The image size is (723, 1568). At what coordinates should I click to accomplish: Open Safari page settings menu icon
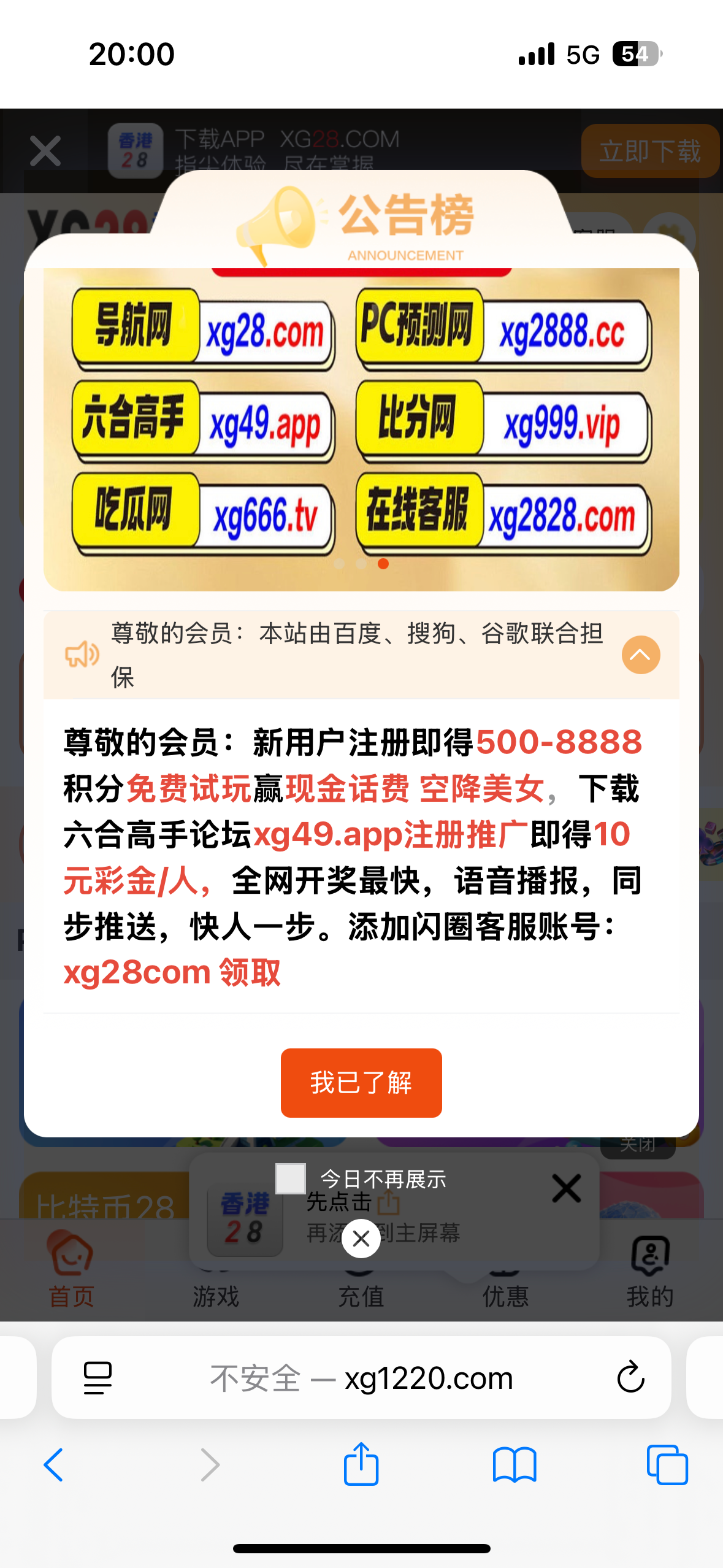tap(98, 1378)
